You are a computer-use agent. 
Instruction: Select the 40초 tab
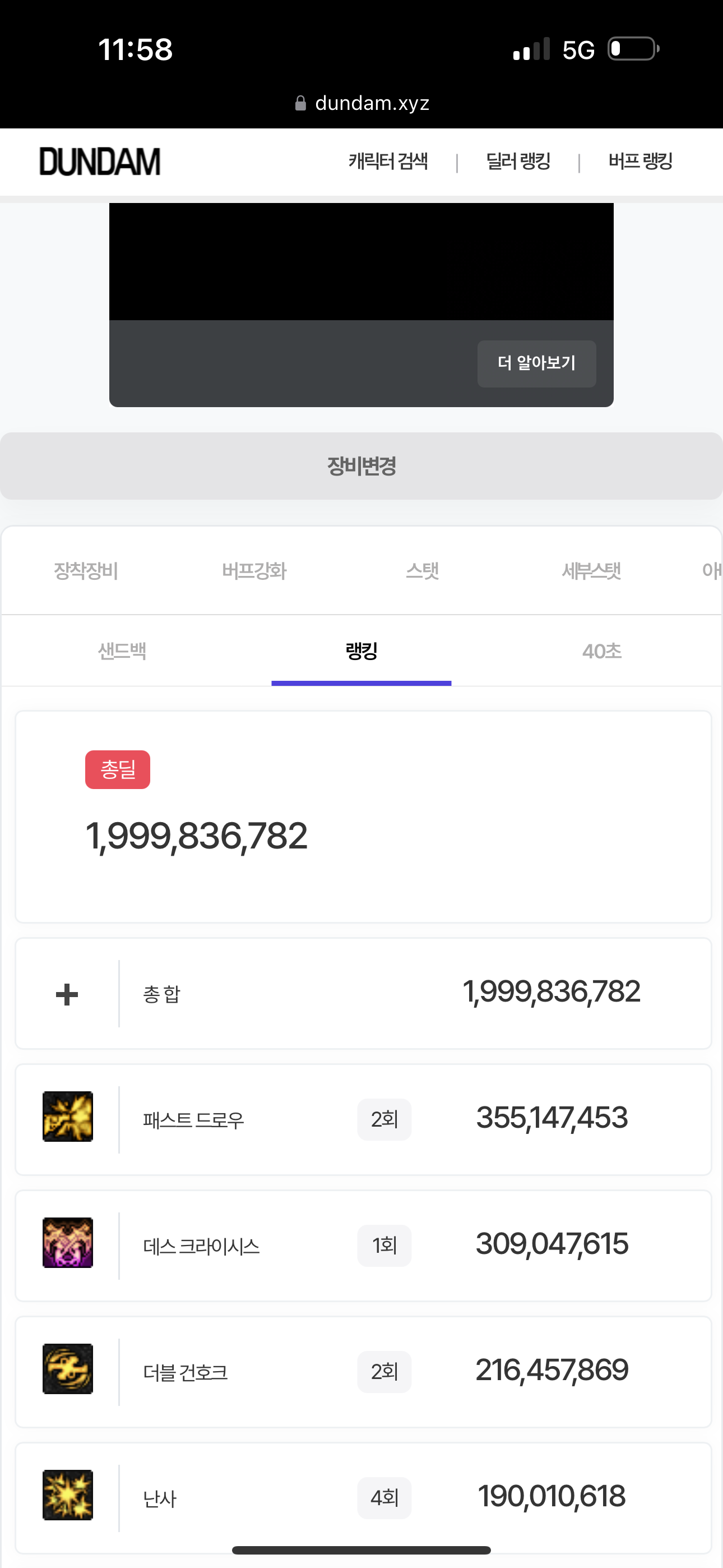601,651
